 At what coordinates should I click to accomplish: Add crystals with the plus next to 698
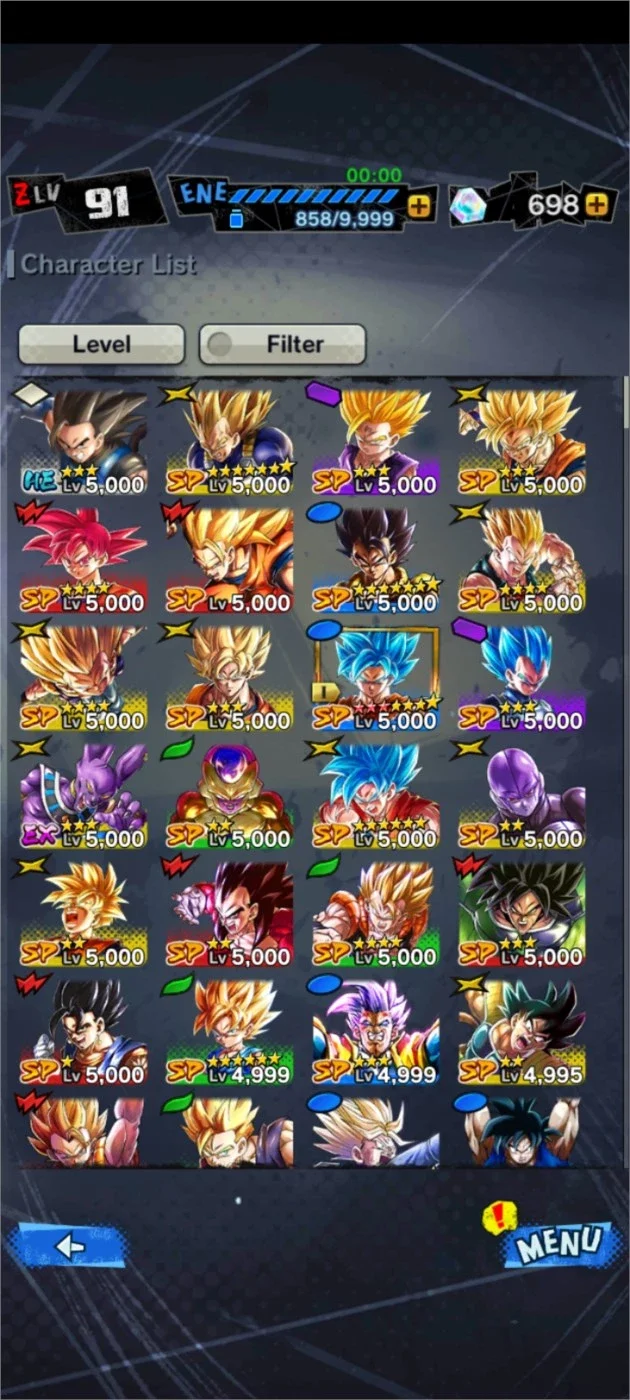click(x=597, y=205)
